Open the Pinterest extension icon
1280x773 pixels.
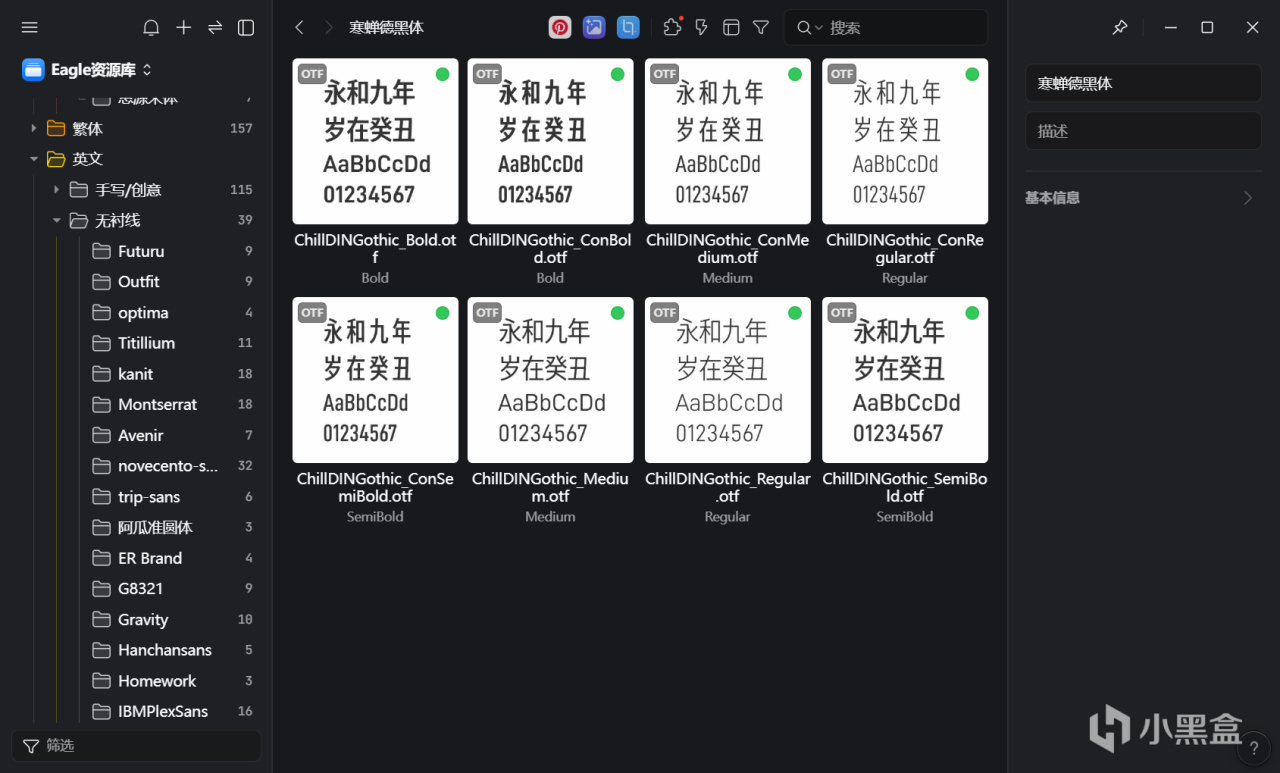[x=560, y=28]
